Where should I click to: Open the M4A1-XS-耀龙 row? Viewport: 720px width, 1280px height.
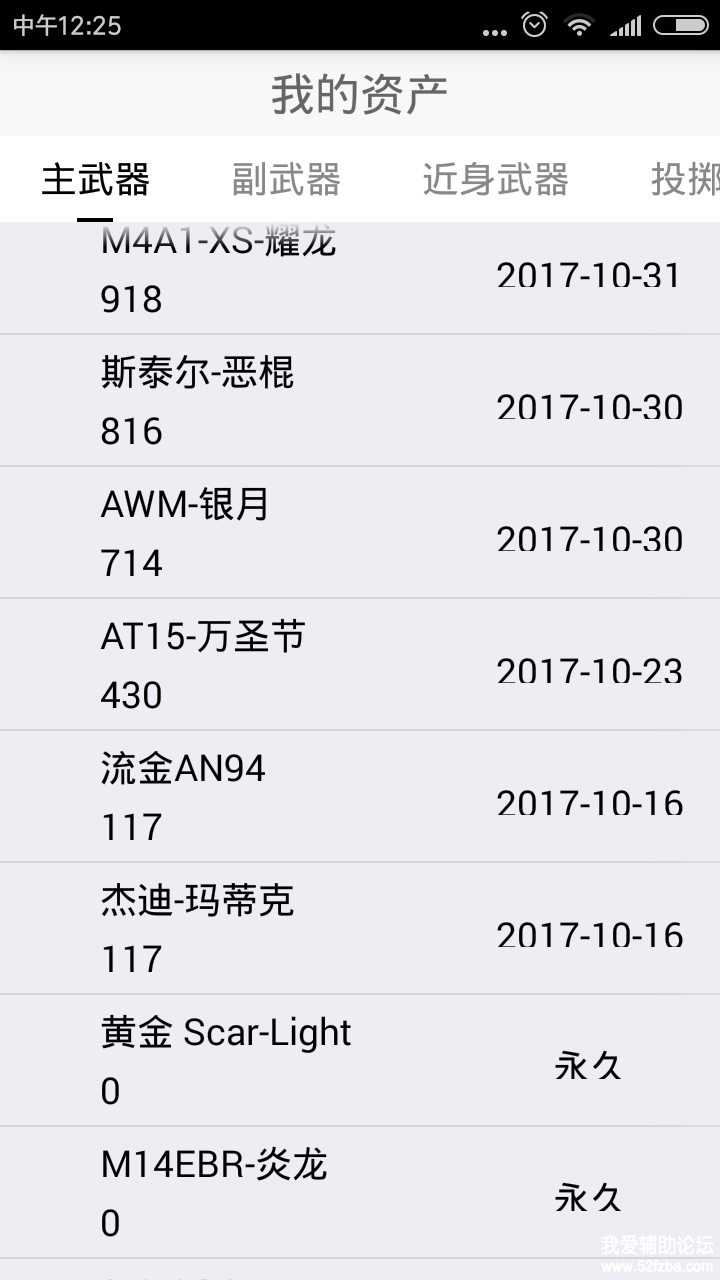click(360, 278)
